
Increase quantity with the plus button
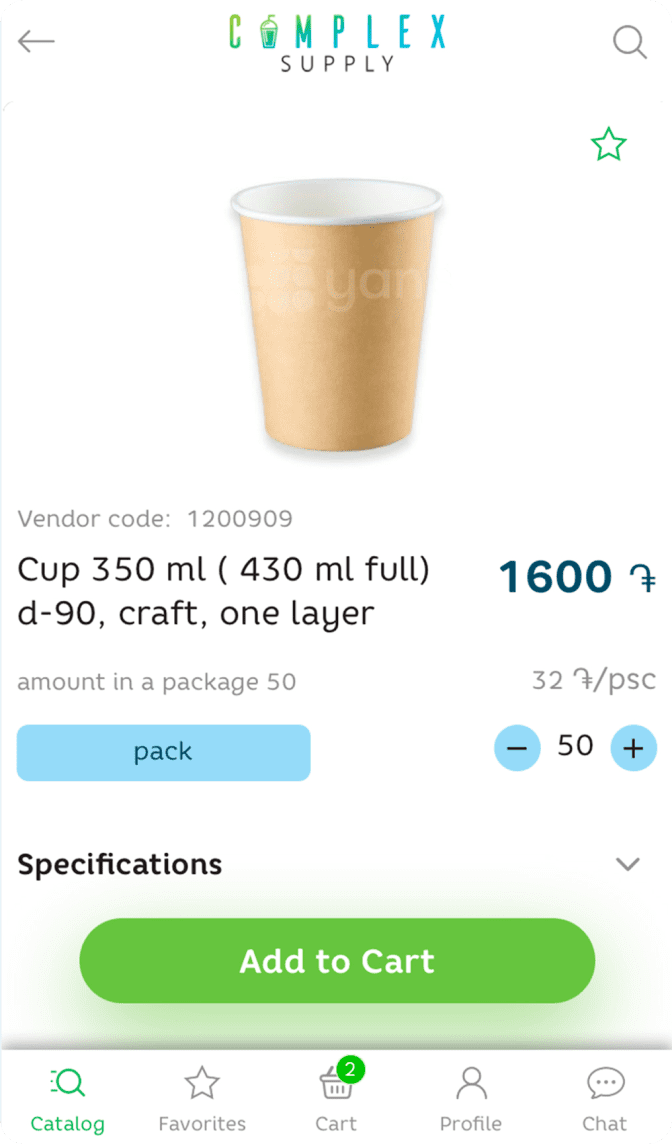[x=633, y=747]
